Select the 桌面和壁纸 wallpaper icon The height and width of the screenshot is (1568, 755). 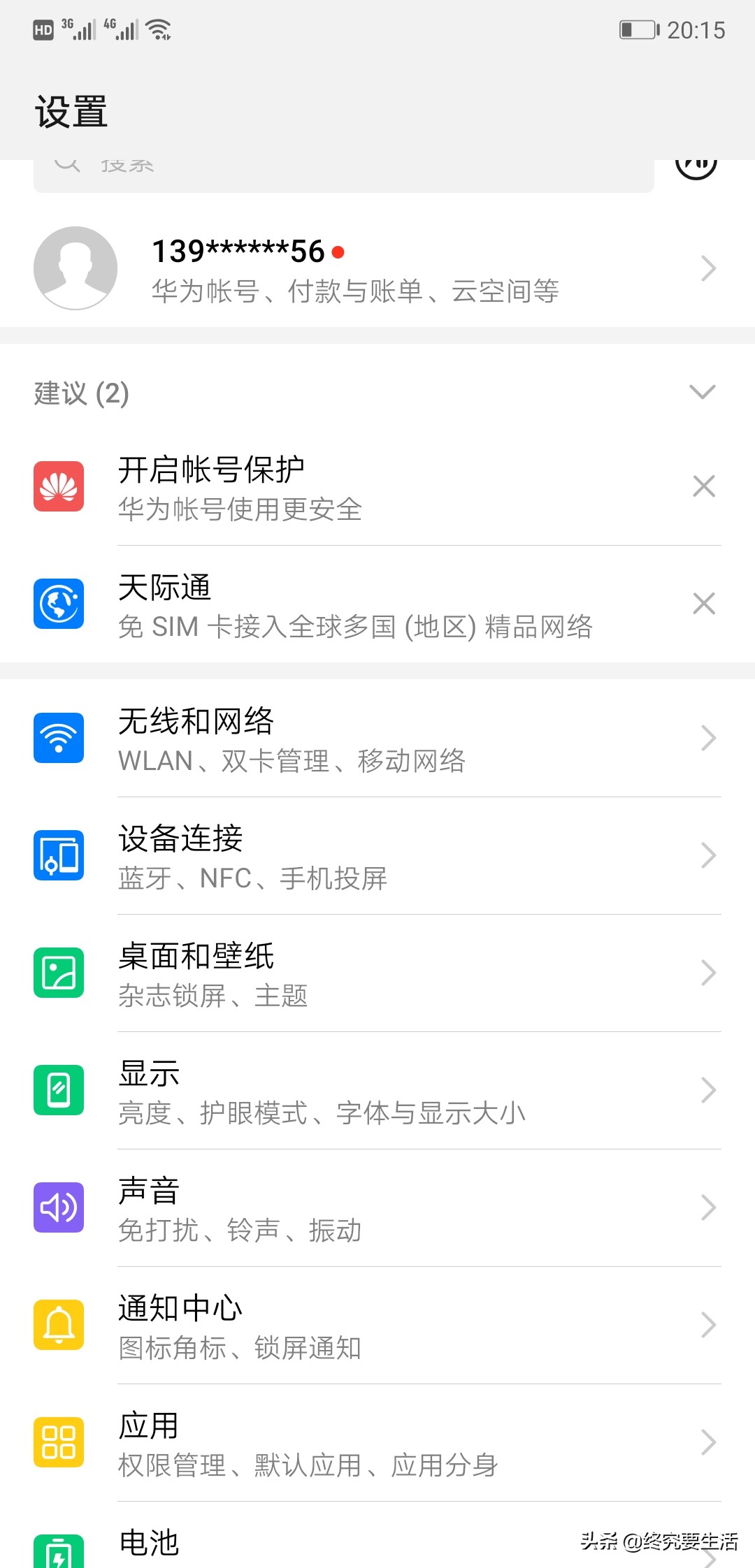[59, 973]
